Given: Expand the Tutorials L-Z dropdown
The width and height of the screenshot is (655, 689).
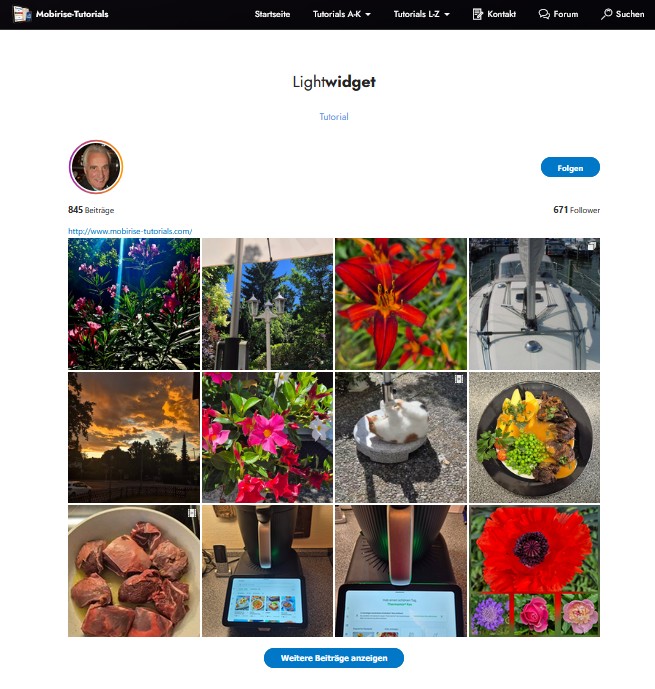Looking at the screenshot, I should pos(421,15).
